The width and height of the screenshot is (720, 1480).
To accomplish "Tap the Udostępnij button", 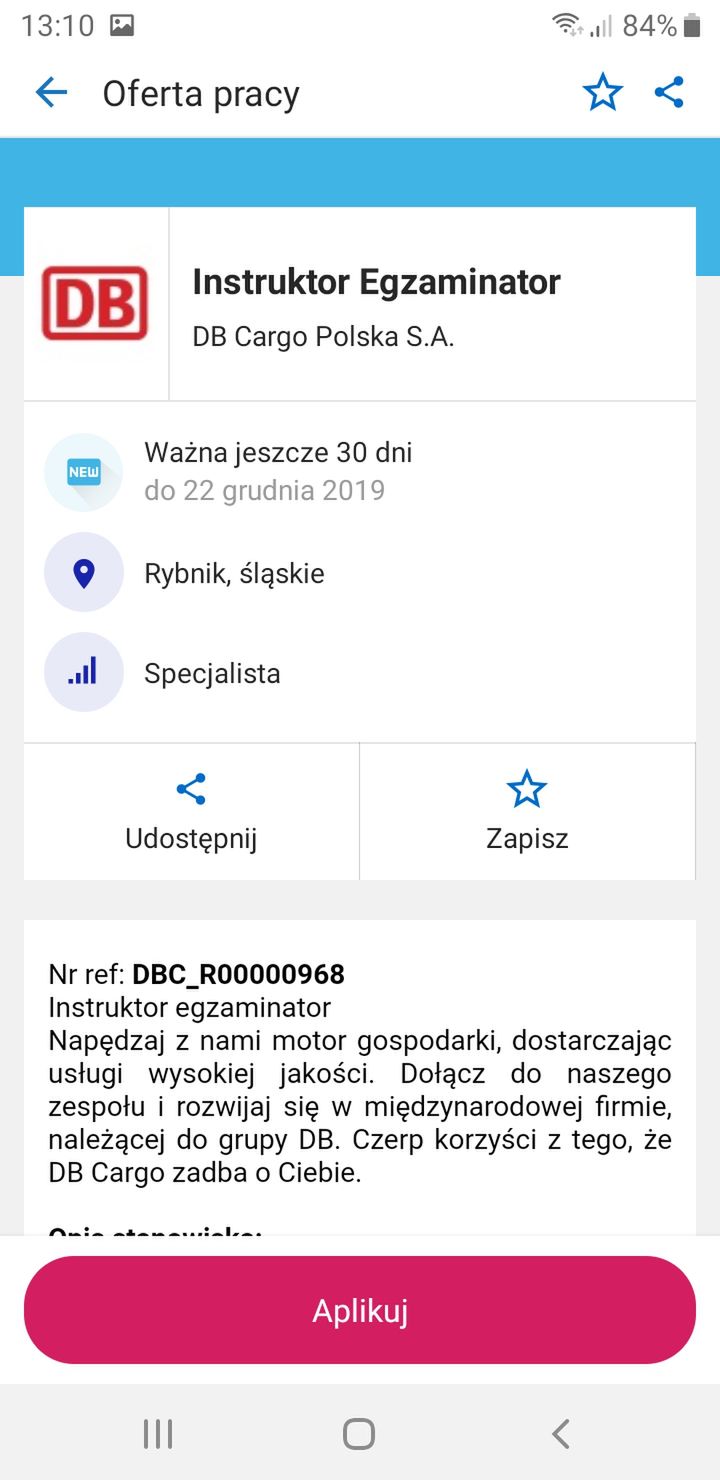I will click(191, 812).
